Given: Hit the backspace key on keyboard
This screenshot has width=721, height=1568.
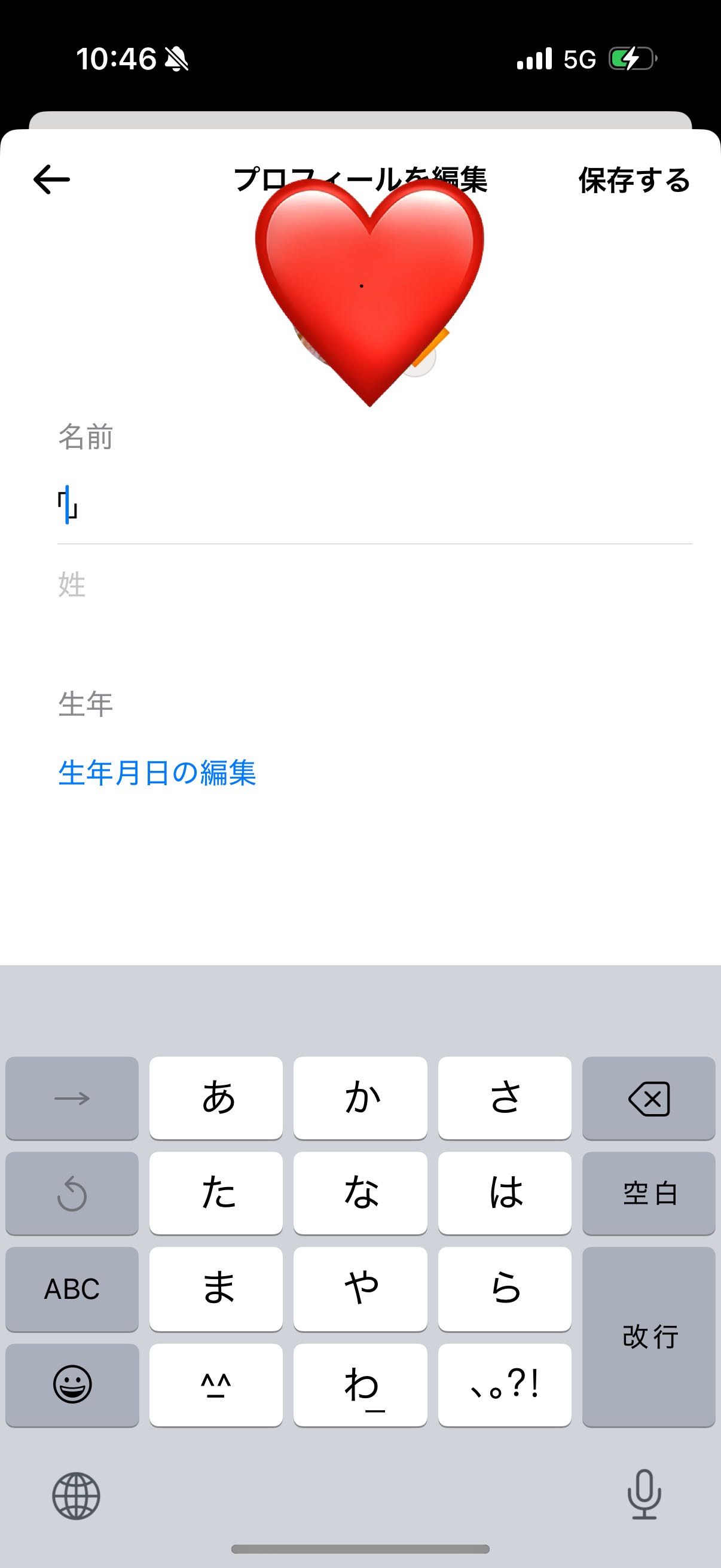Looking at the screenshot, I should point(649,1098).
